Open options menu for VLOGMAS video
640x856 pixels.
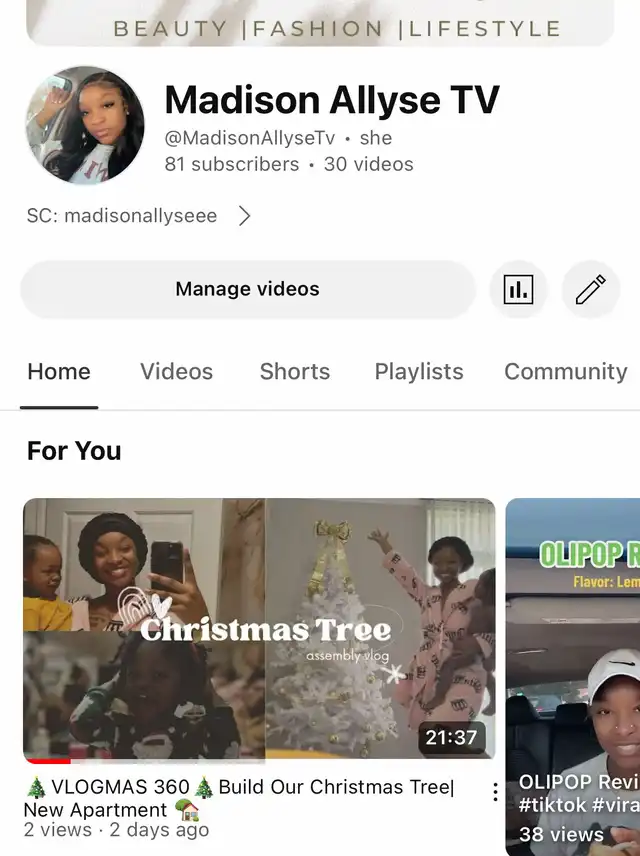tap(494, 792)
